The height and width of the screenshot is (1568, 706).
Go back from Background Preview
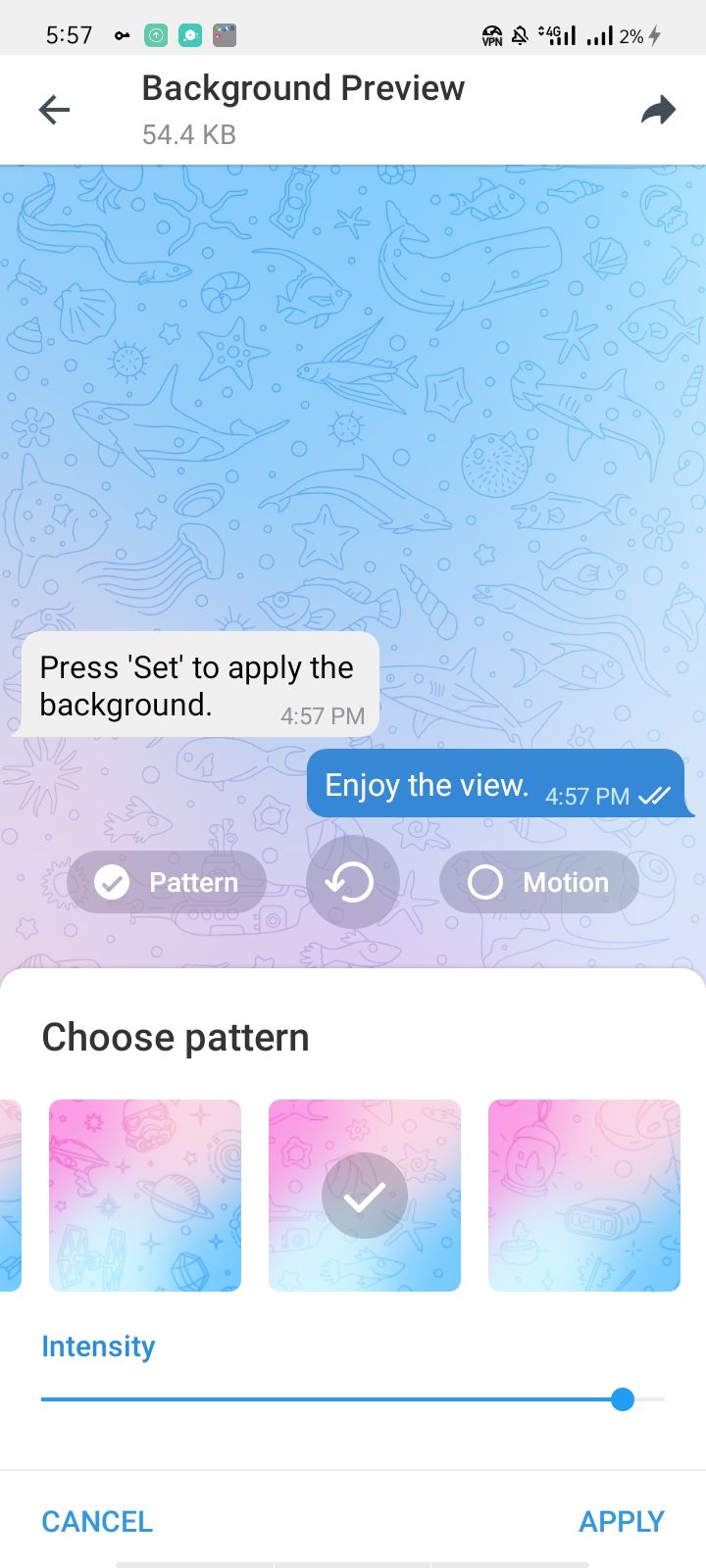coord(55,110)
